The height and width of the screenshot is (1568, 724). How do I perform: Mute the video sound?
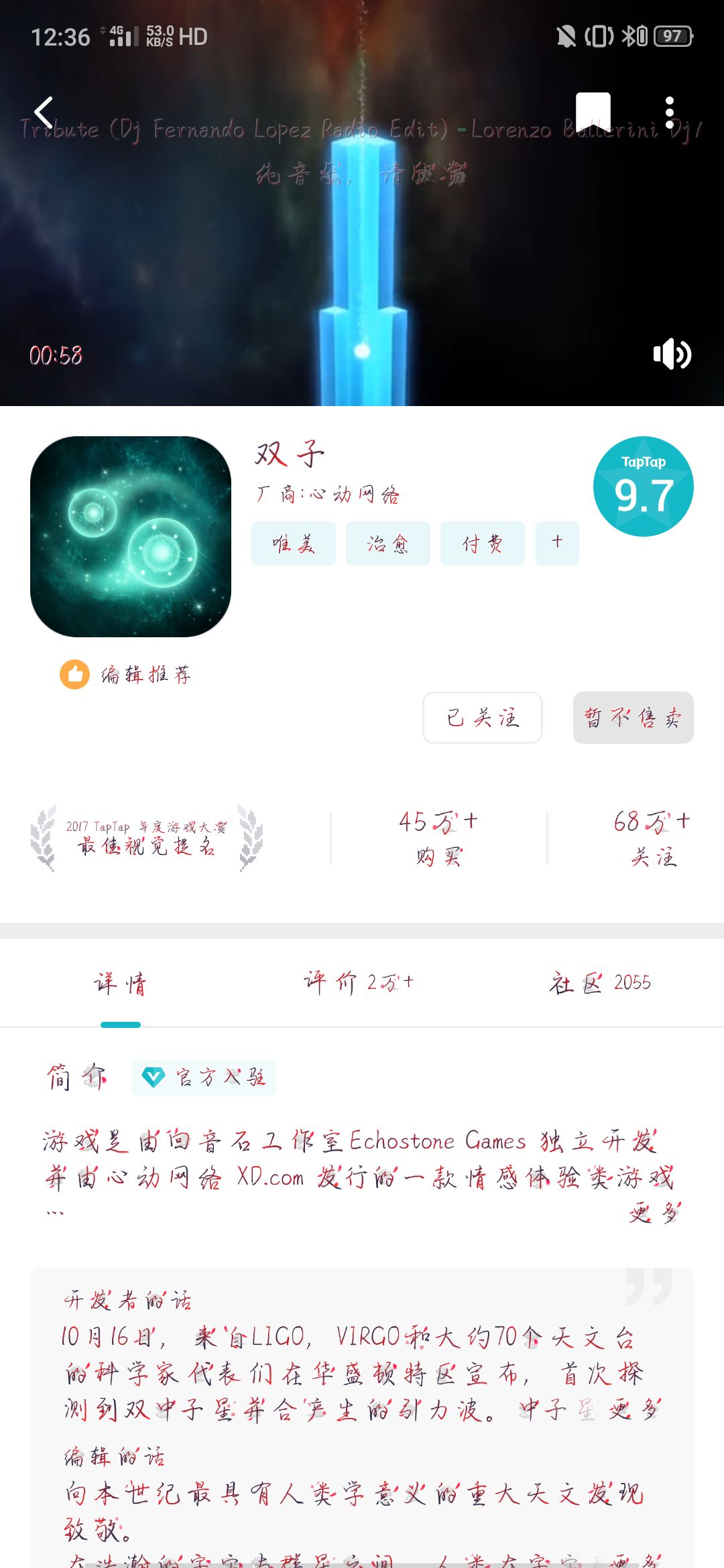[672, 354]
